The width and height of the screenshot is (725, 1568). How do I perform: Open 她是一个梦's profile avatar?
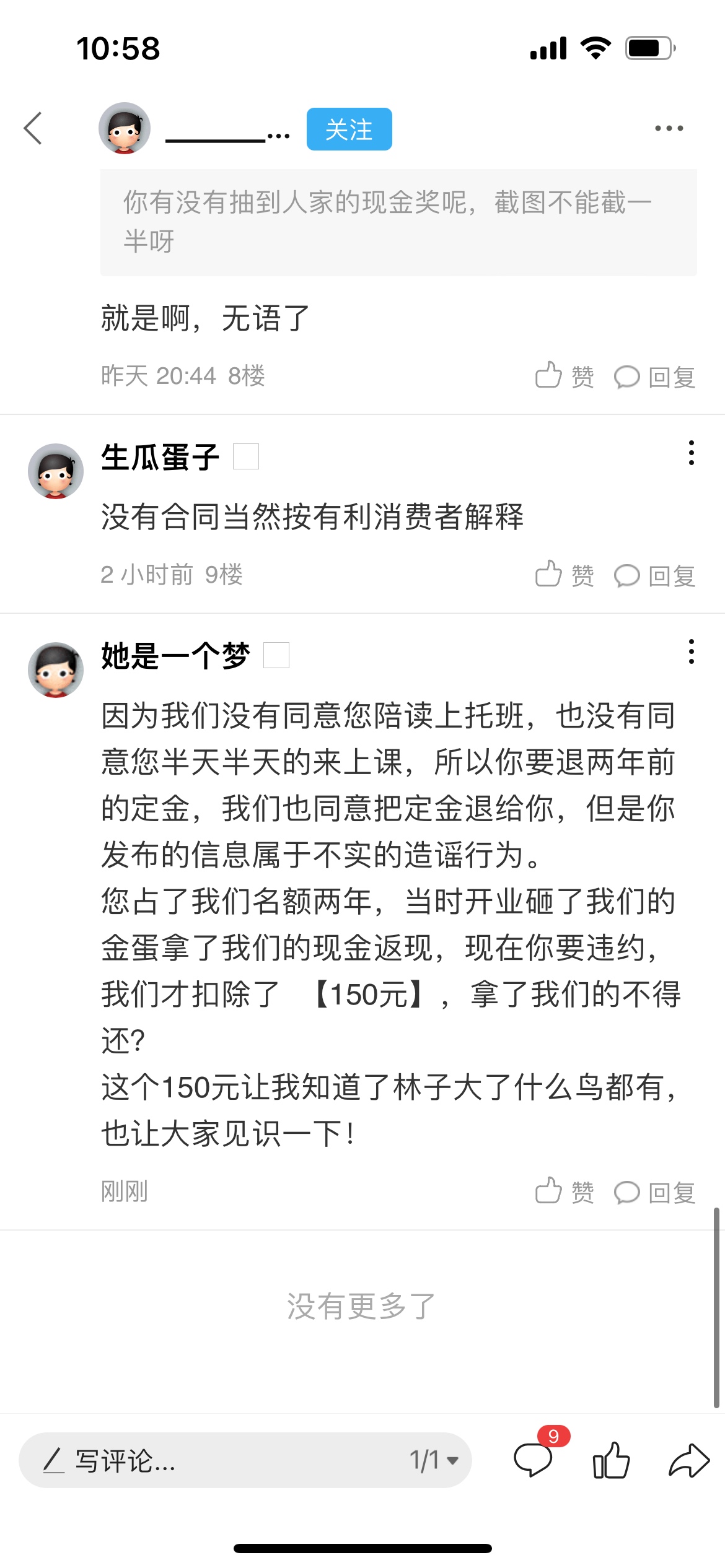coord(56,669)
